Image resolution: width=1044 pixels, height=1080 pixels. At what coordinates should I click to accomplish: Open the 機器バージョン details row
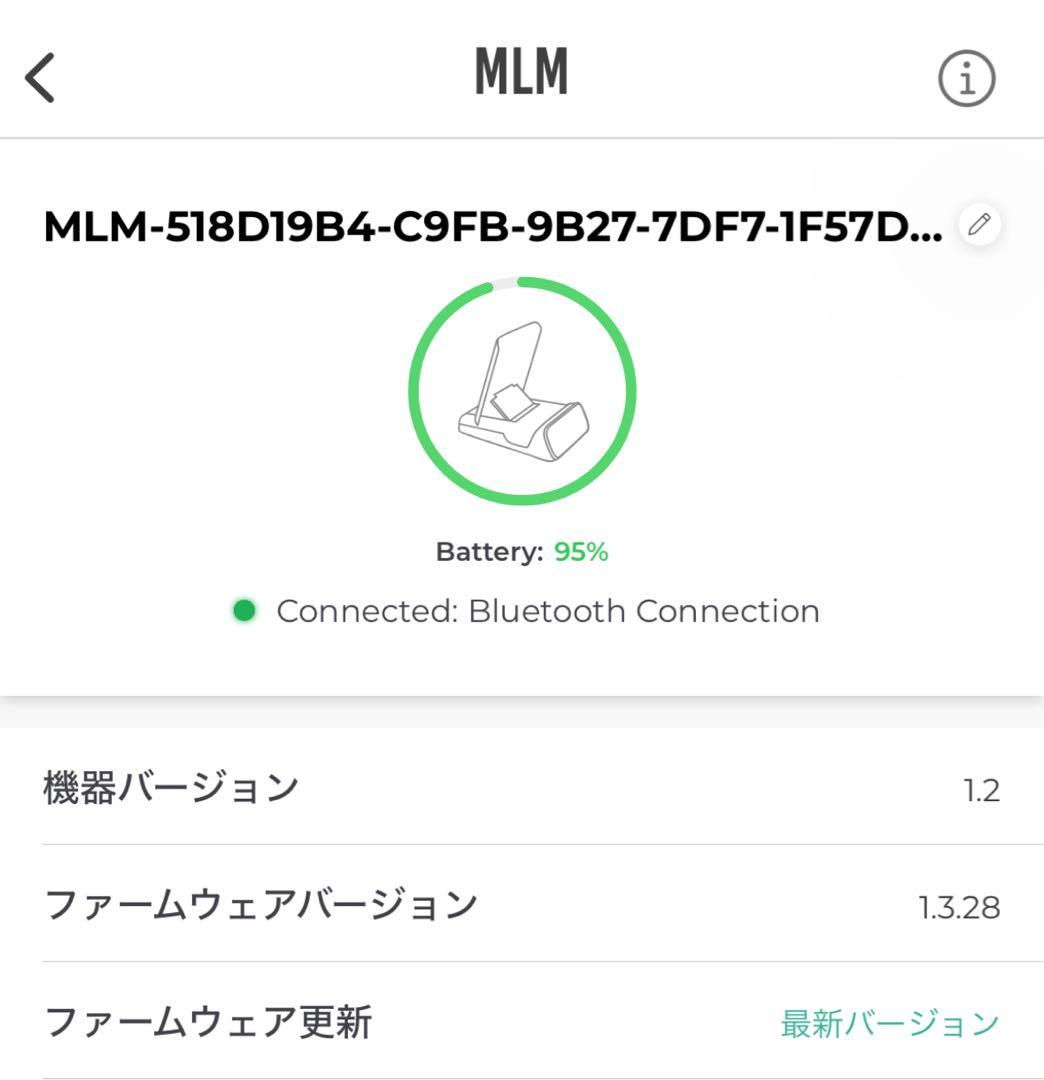pyautogui.click(x=522, y=788)
